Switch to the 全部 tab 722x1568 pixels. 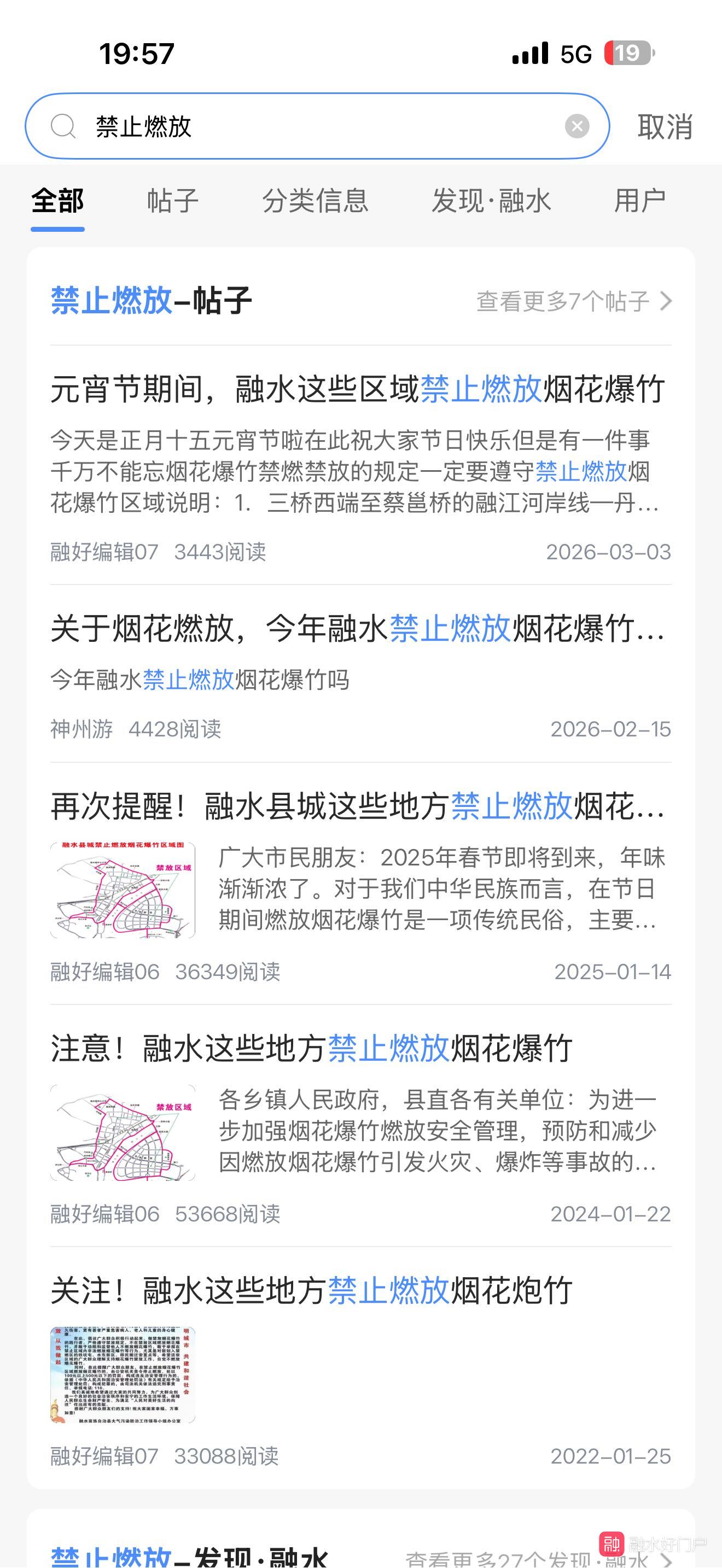click(x=58, y=202)
